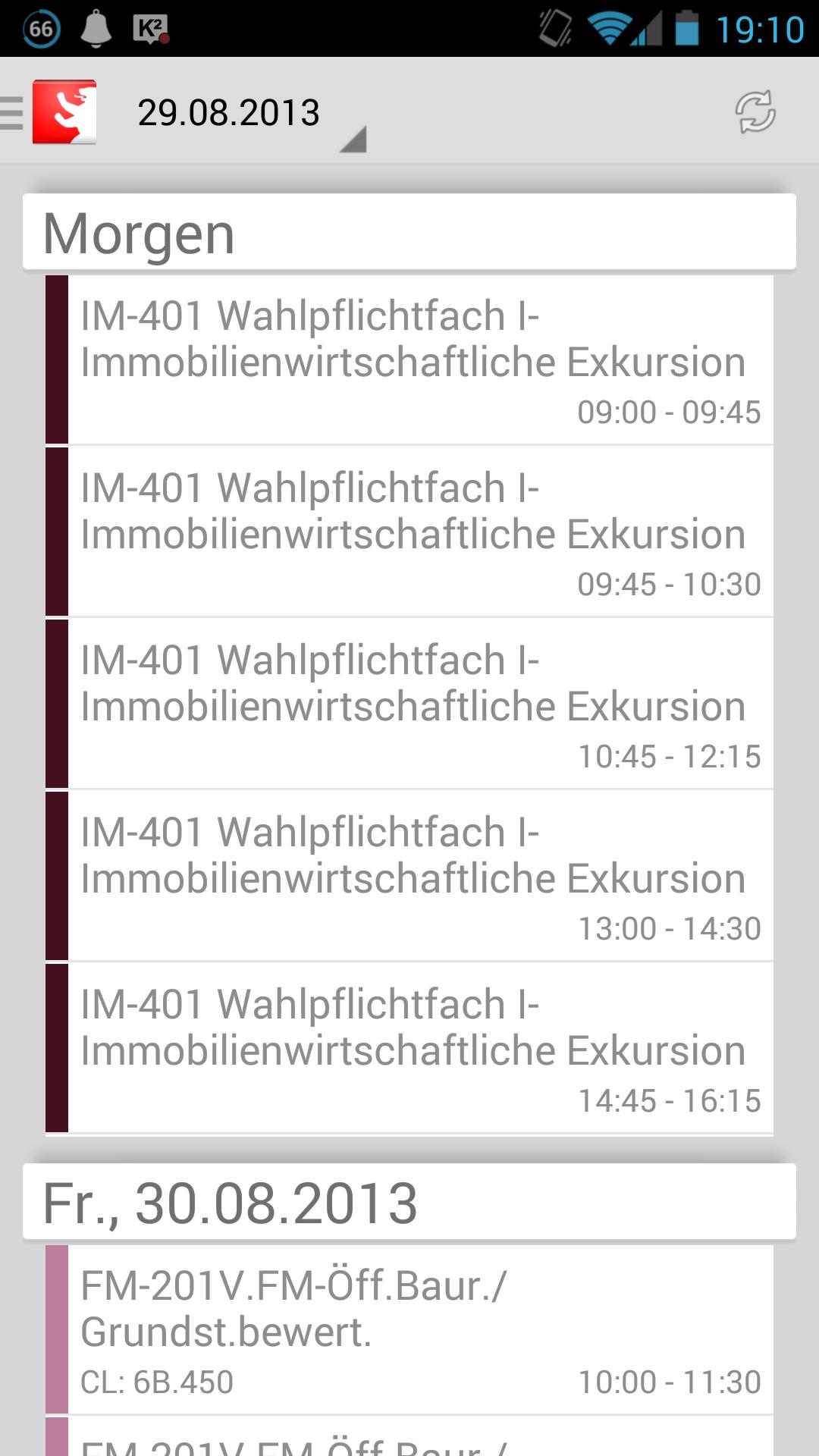Tap the vibrate mode icon in the status bar
The height and width of the screenshot is (1456, 819).
555,27
